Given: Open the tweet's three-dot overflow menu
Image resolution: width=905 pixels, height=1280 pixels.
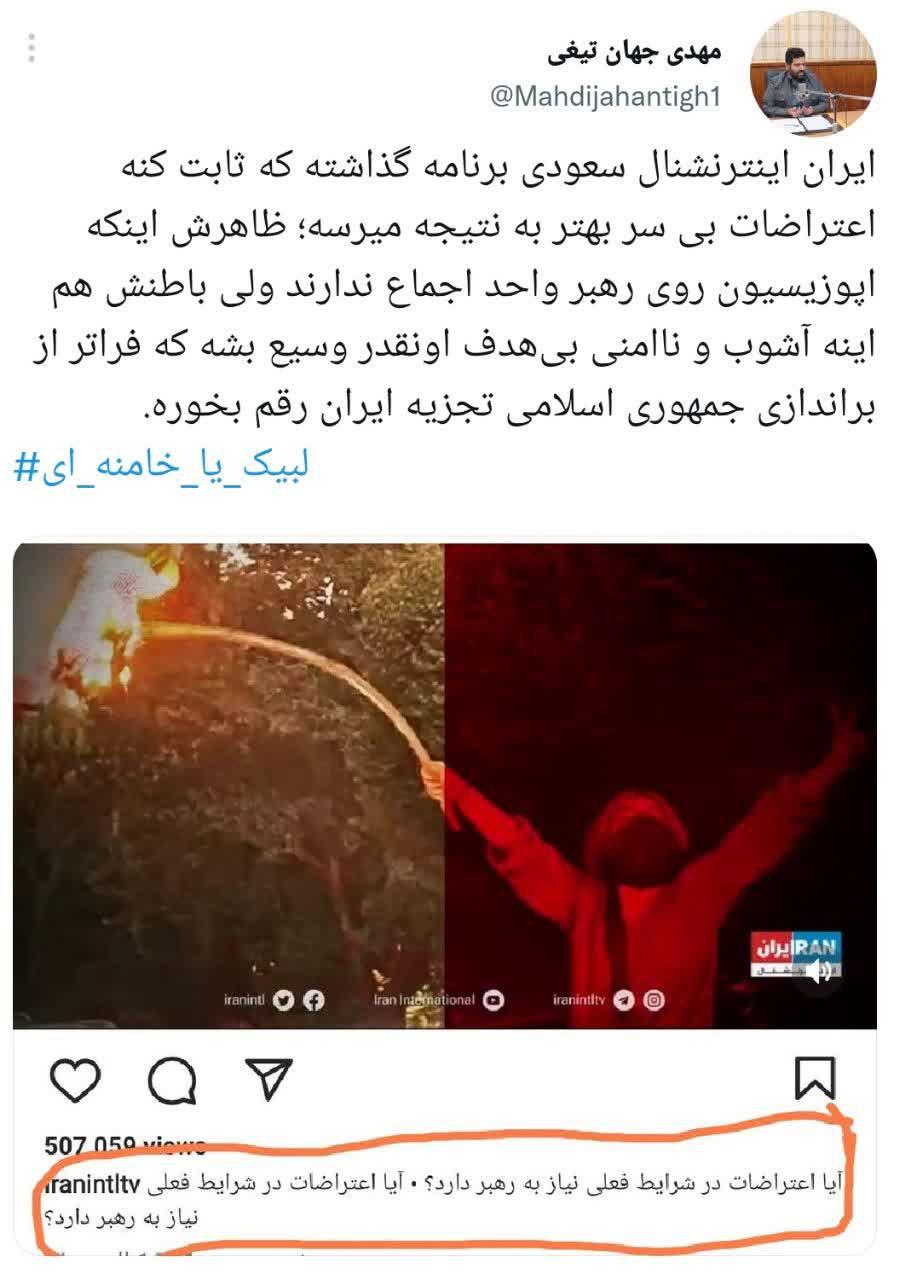Looking at the screenshot, I should 32,47.
